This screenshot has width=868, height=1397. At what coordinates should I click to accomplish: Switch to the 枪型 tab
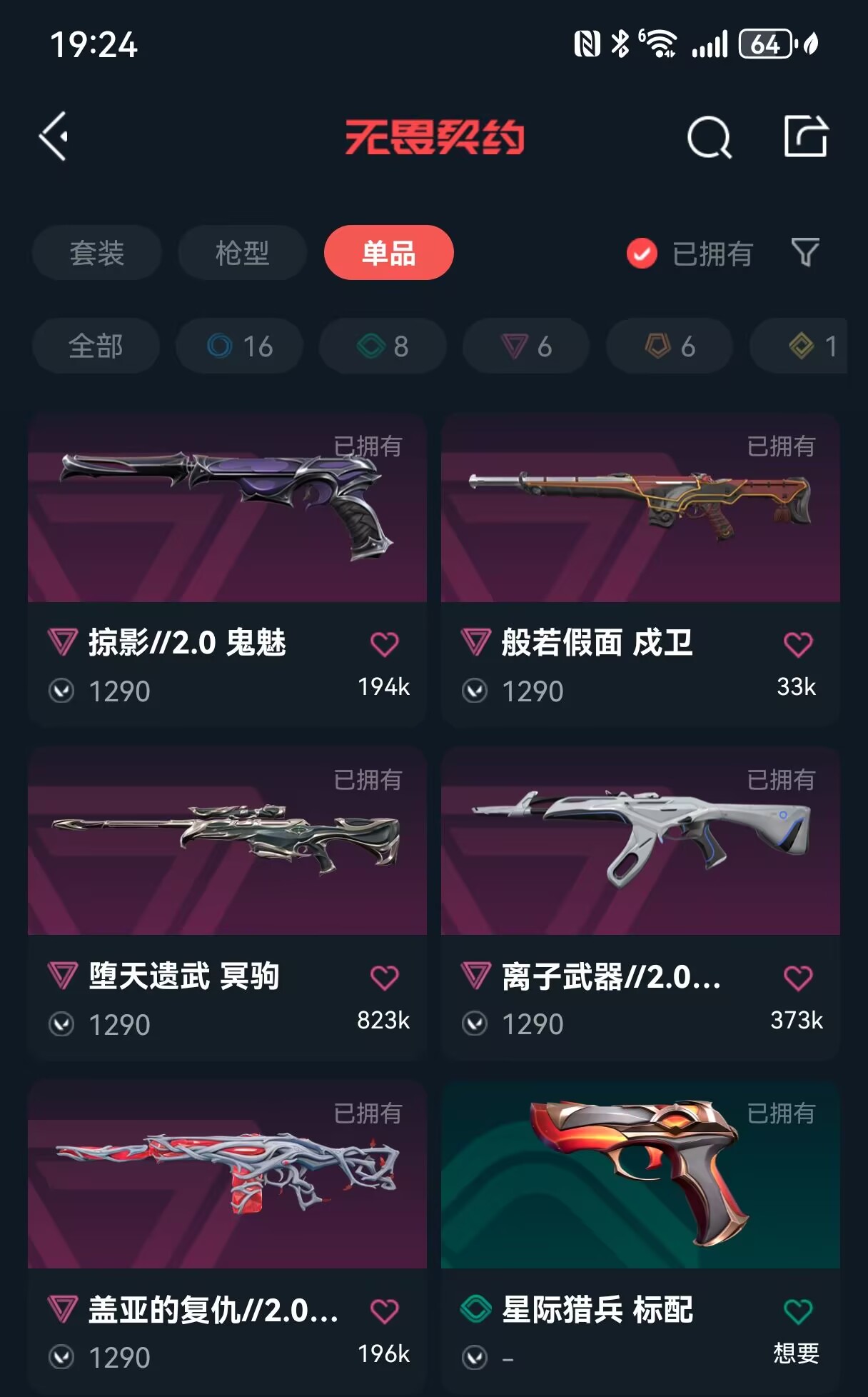point(242,253)
